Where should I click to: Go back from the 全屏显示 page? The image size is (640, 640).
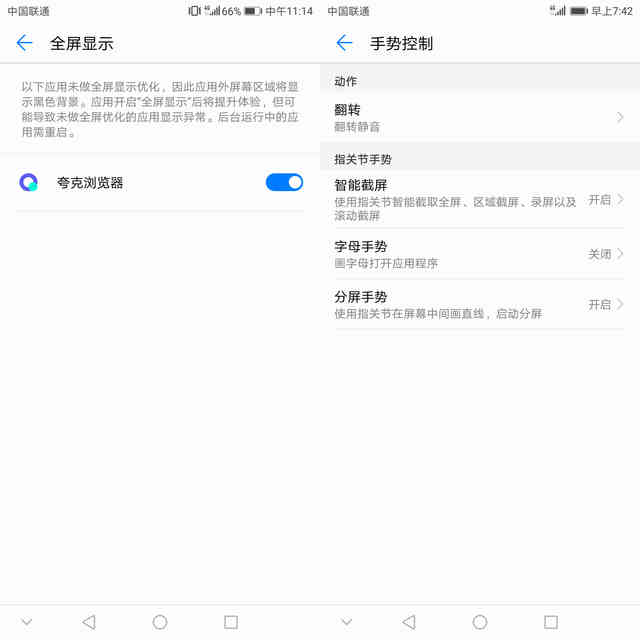25,43
